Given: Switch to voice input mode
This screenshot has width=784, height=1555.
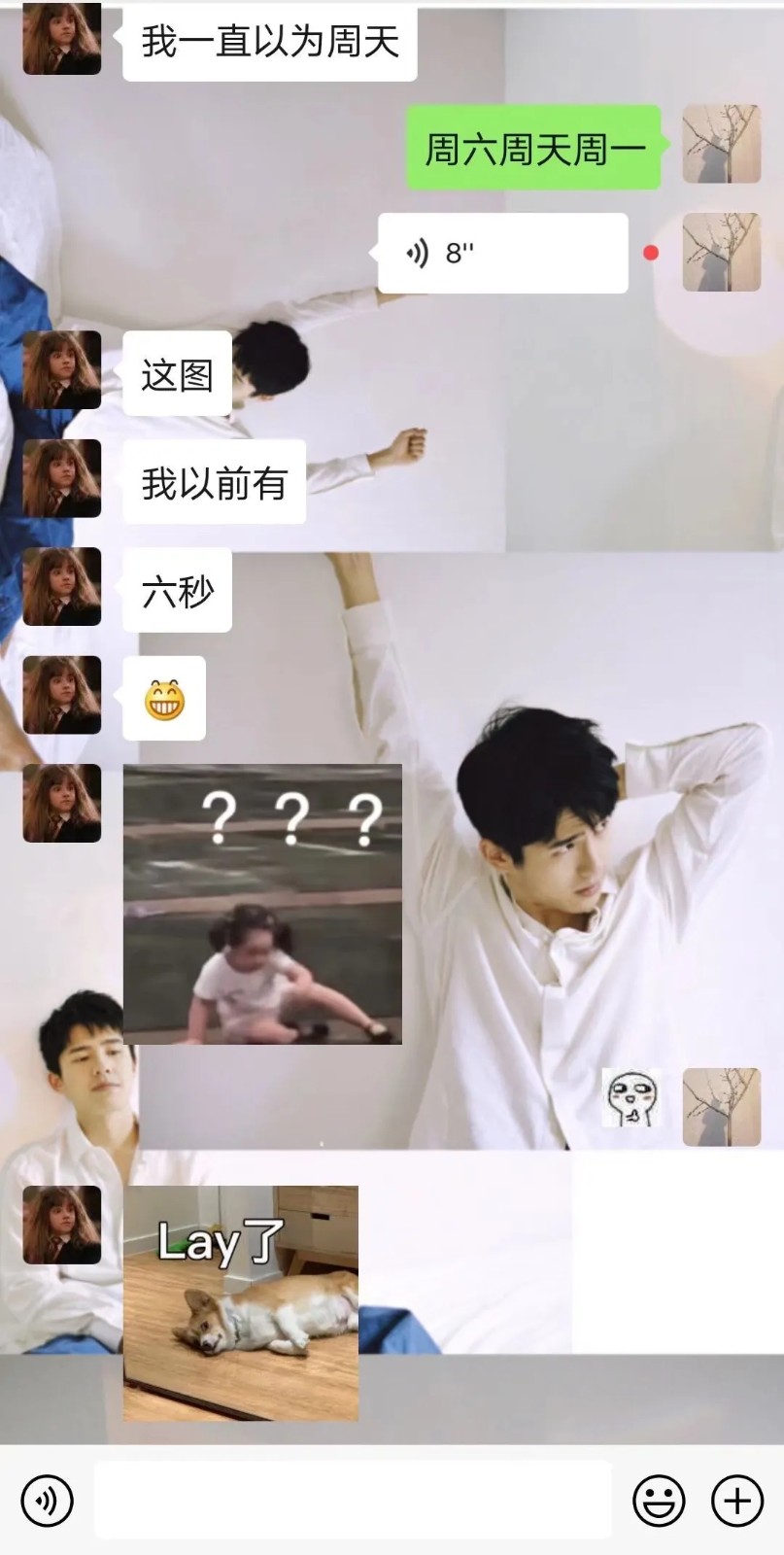Looking at the screenshot, I should tap(47, 1501).
